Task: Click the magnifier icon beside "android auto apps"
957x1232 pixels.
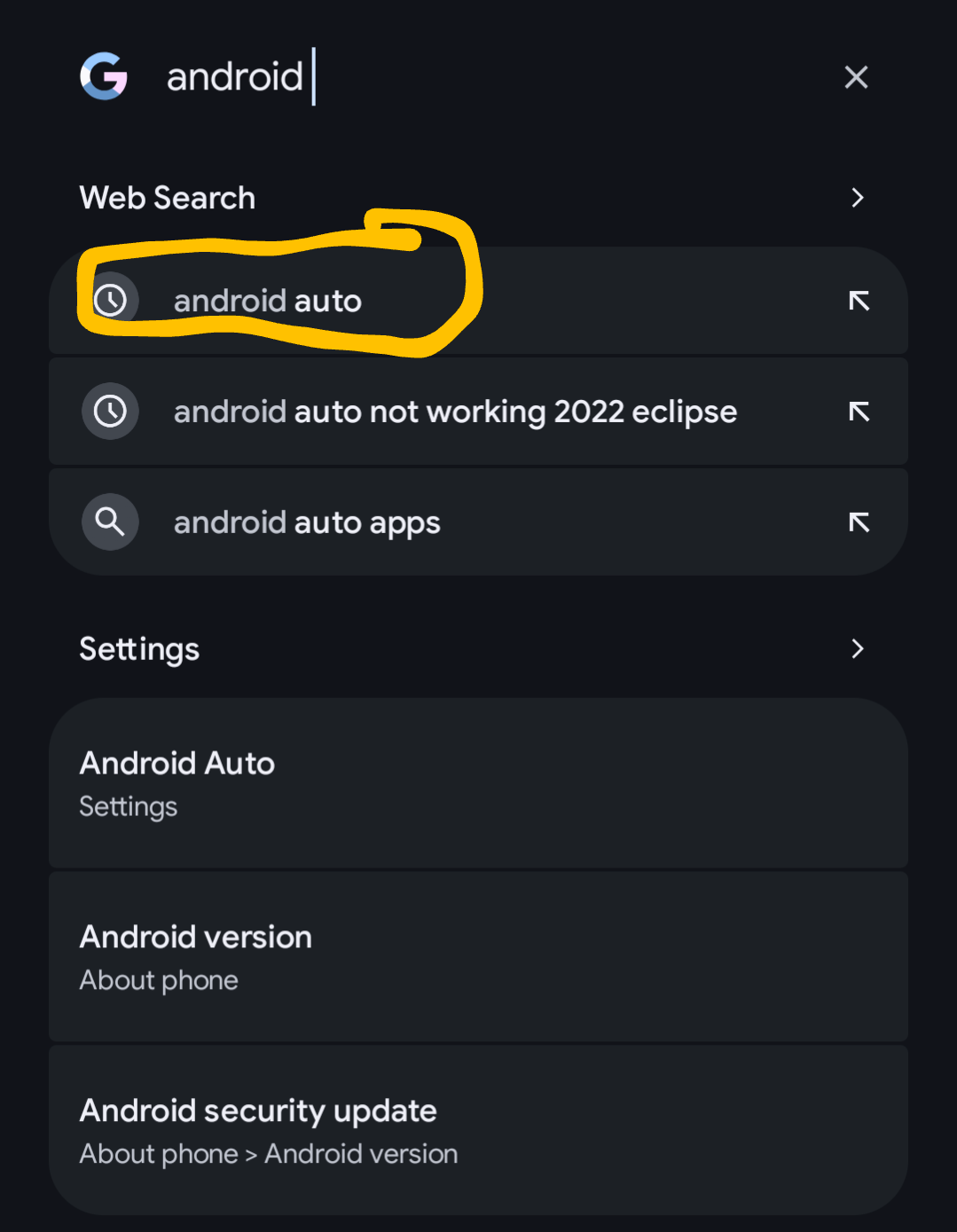Action: (110, 522)
